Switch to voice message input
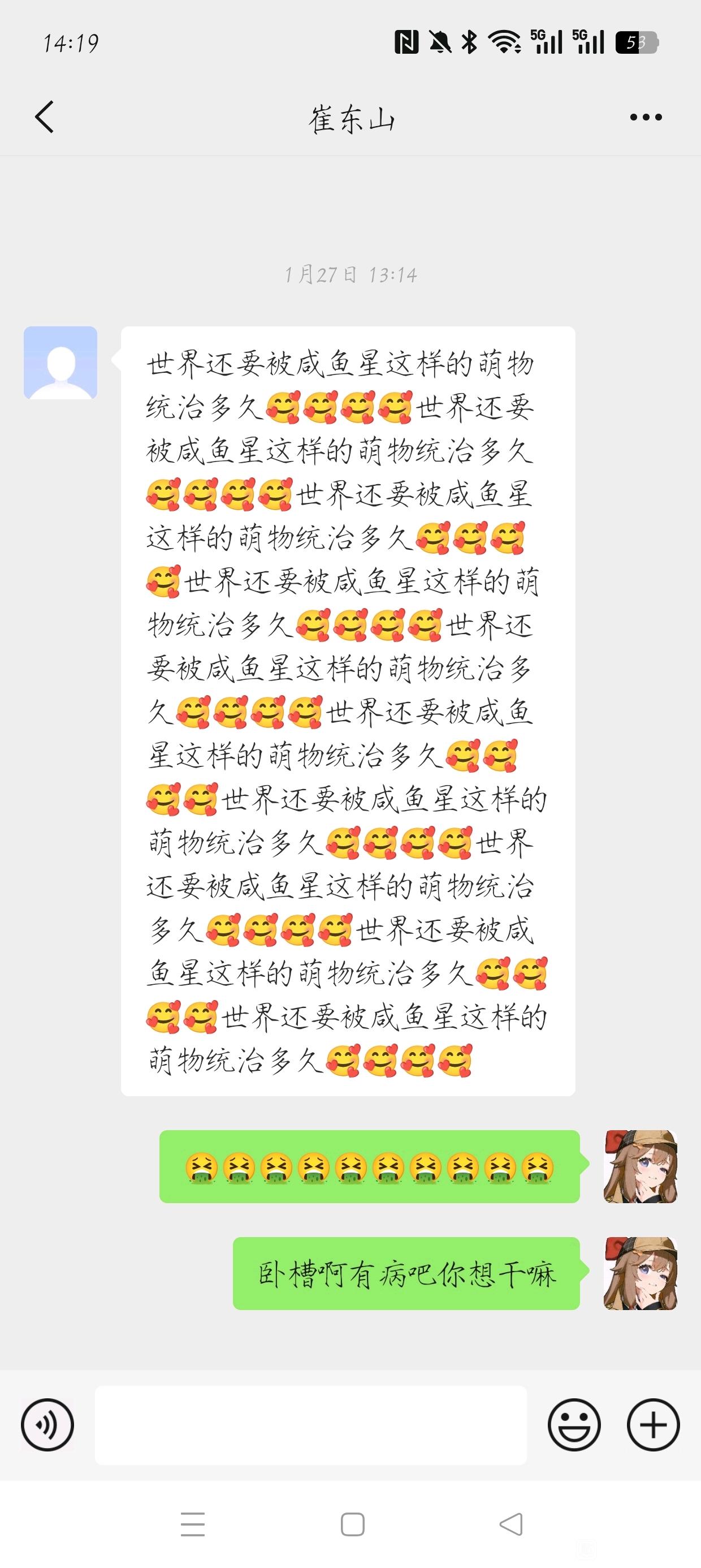Screen dimensions: 701x1568 [47, 1425]
